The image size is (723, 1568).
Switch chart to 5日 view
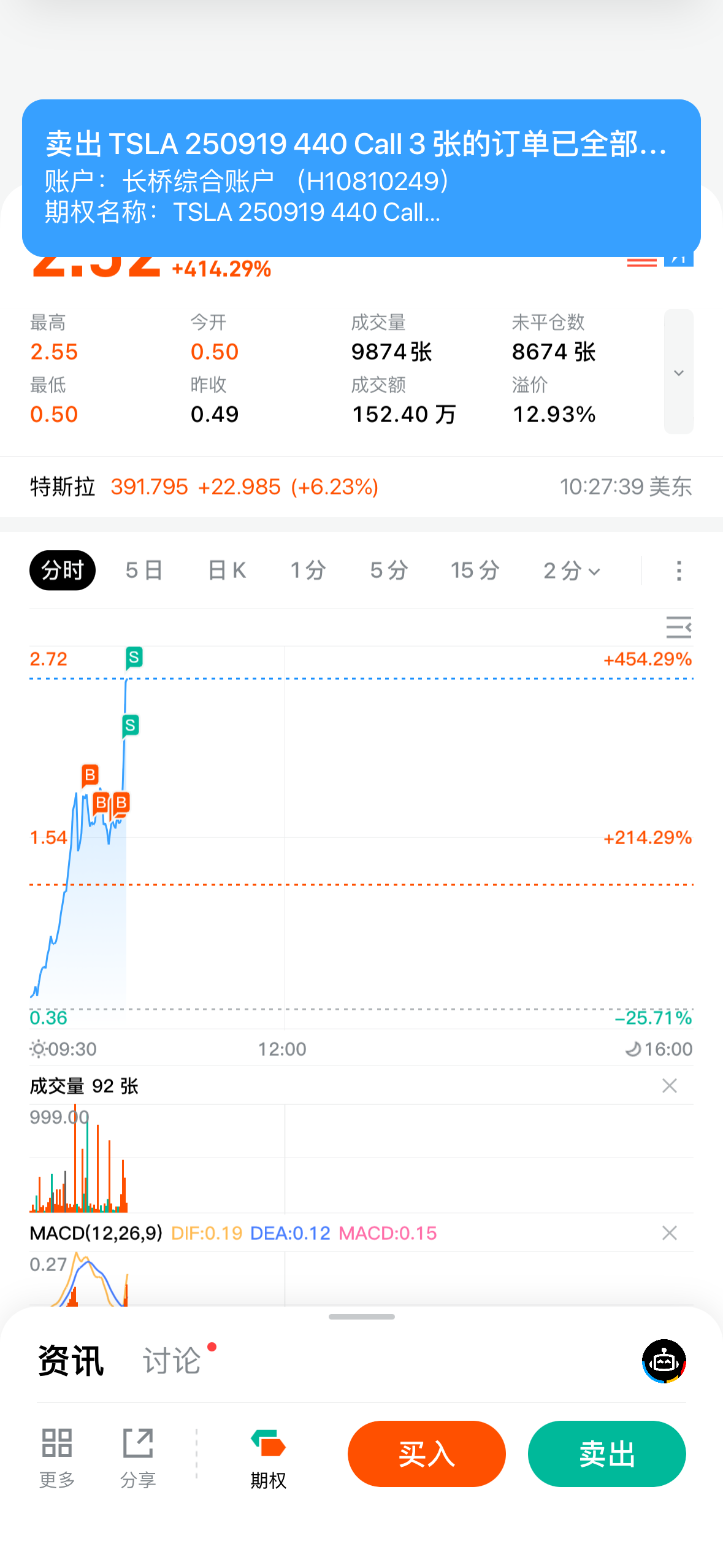click(x=144, y=571)
